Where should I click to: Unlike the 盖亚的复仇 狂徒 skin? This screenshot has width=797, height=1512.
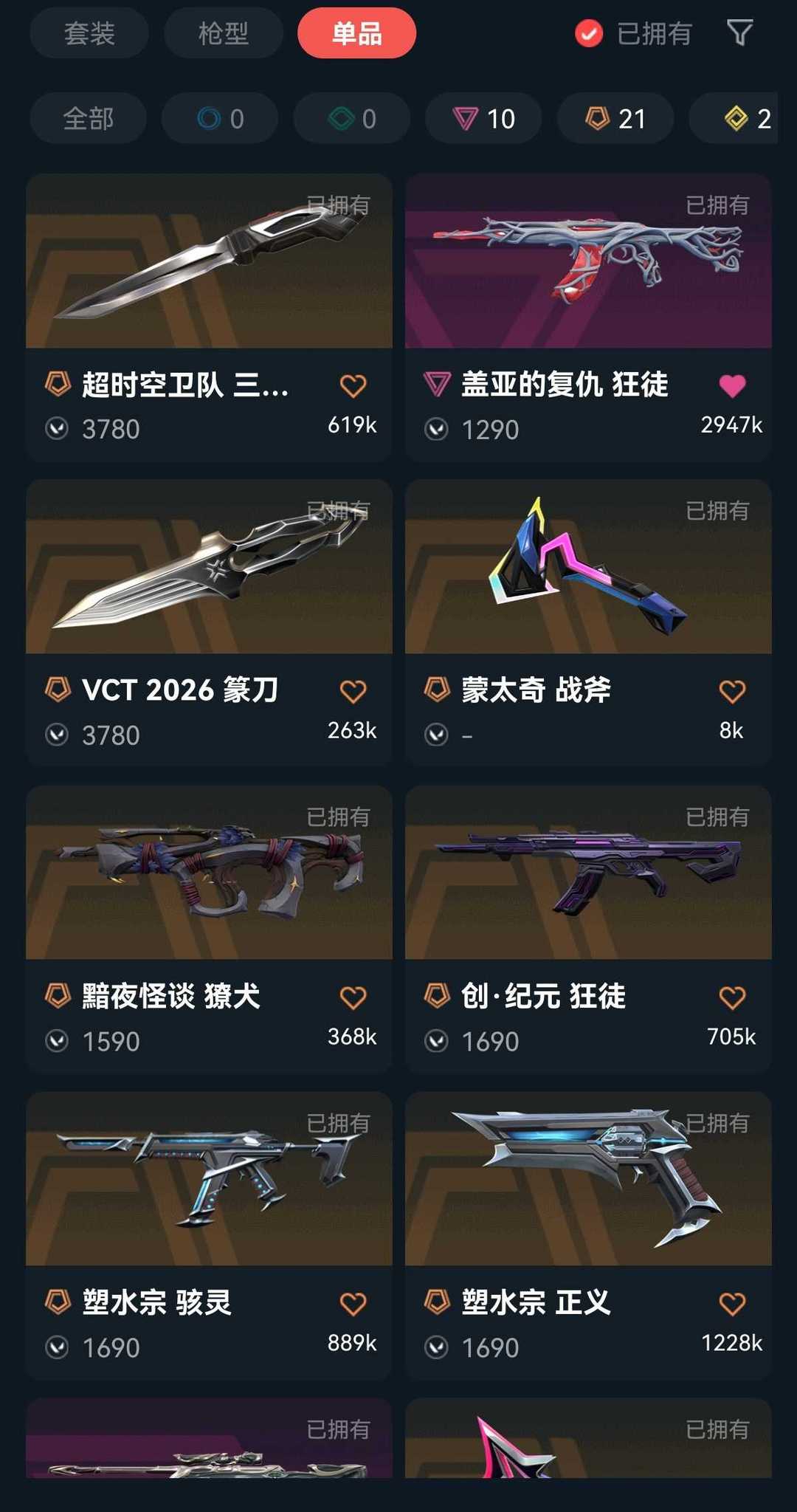coord(732,385)
